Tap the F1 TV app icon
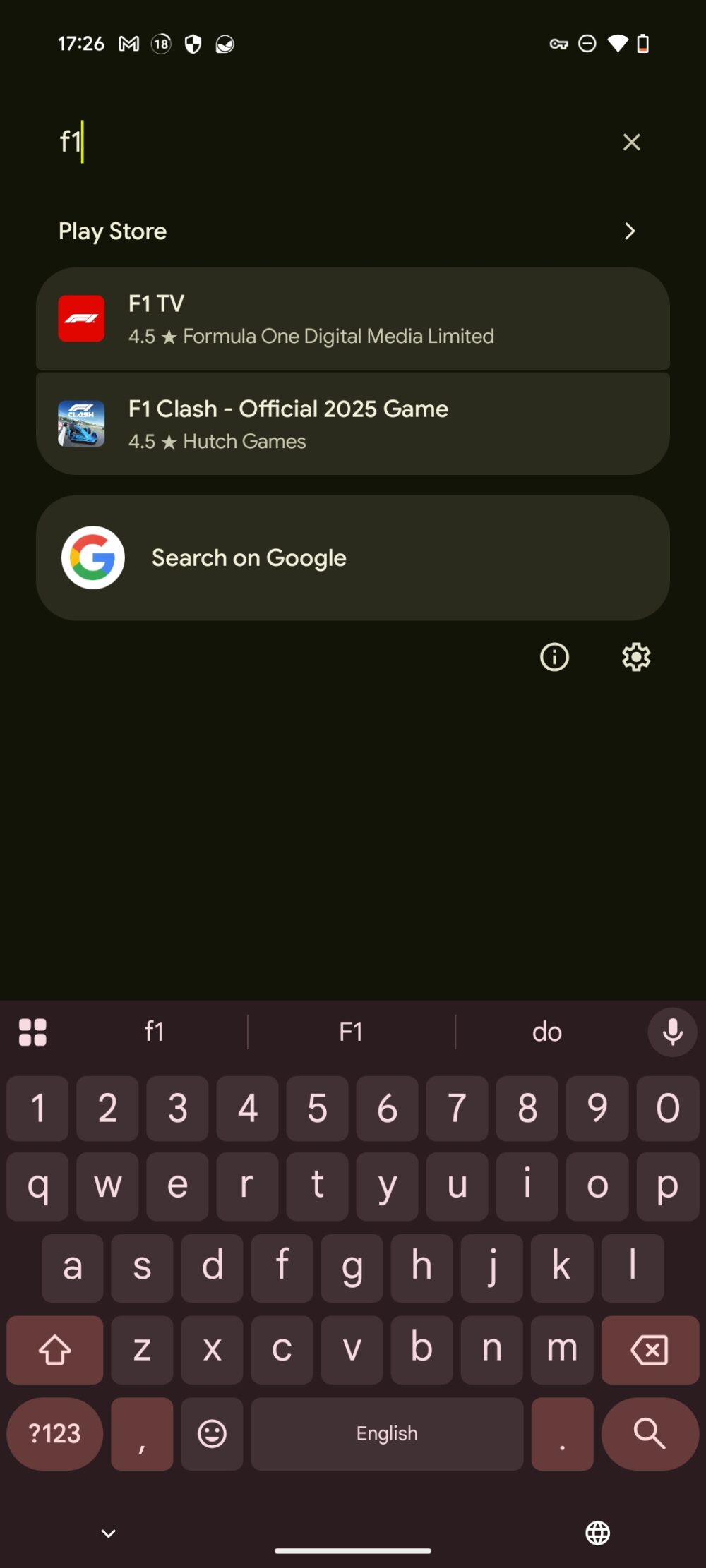Viewport: 706px width, 1568px height. (x=81, y=318)
